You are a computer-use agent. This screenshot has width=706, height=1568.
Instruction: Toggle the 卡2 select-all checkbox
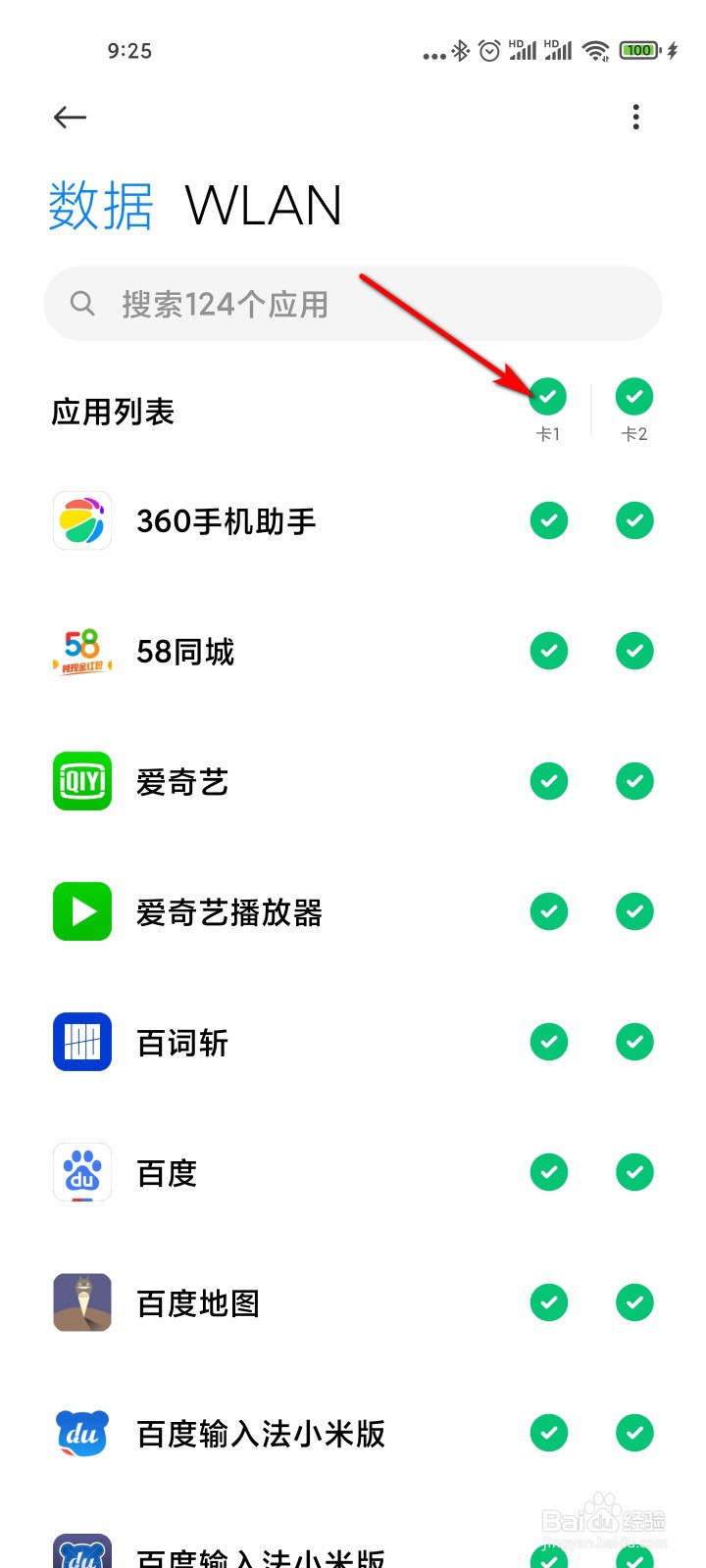(x=634, y=397)
